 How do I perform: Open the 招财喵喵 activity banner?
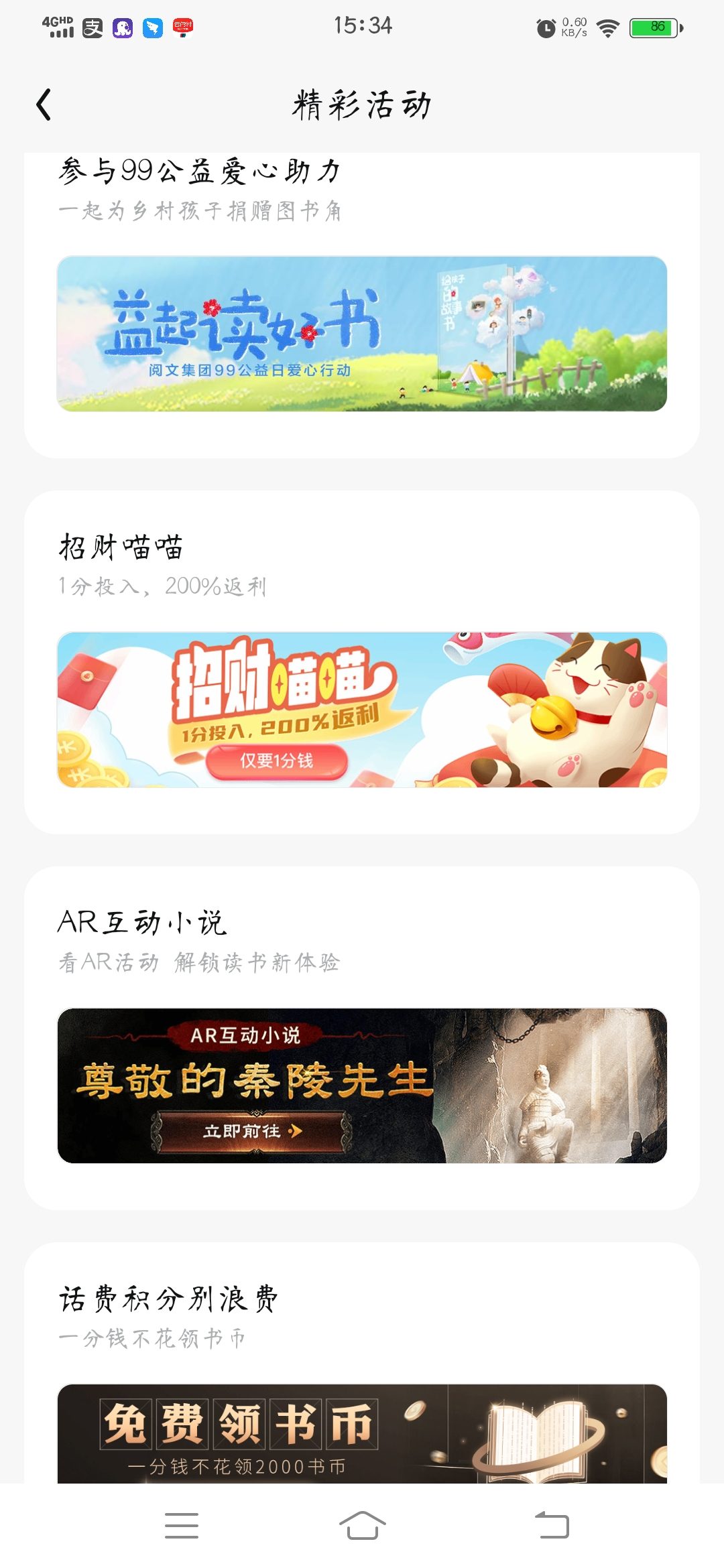(x=362, y=710)
